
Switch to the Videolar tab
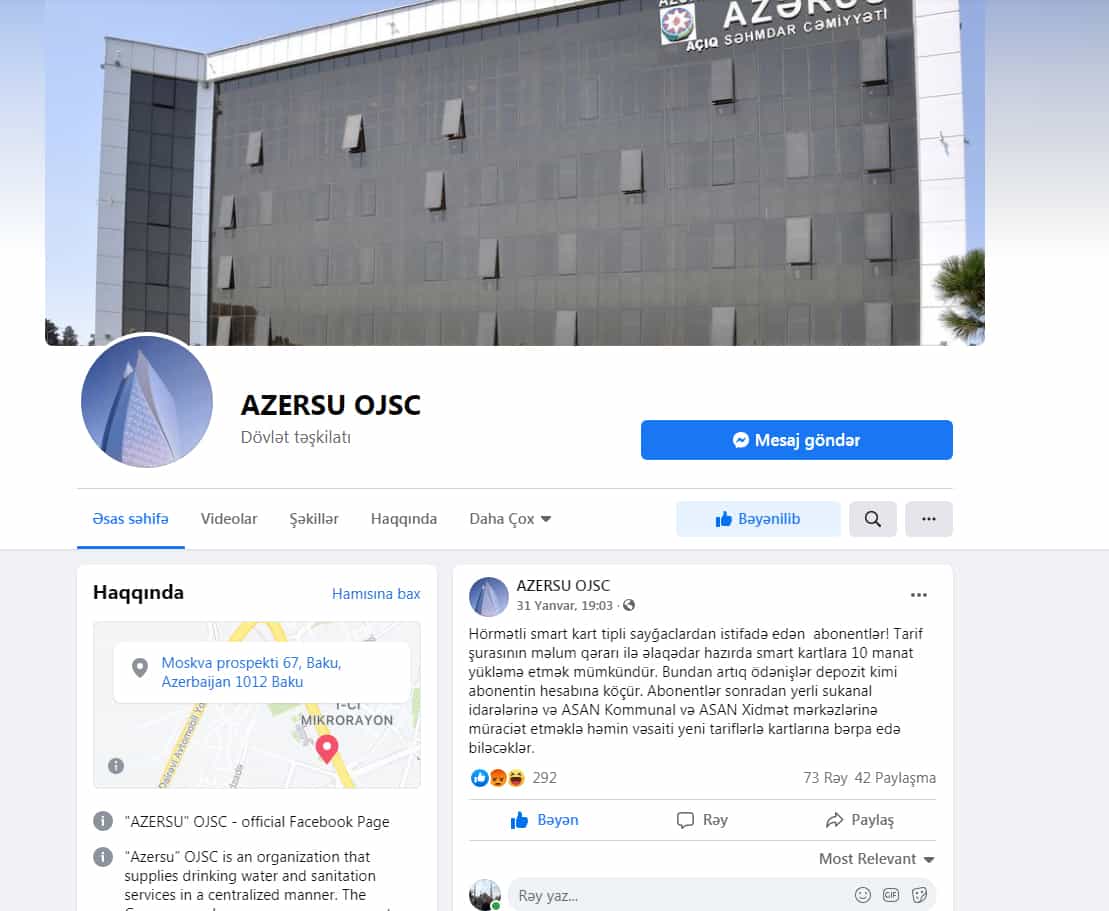pos(229,519)
